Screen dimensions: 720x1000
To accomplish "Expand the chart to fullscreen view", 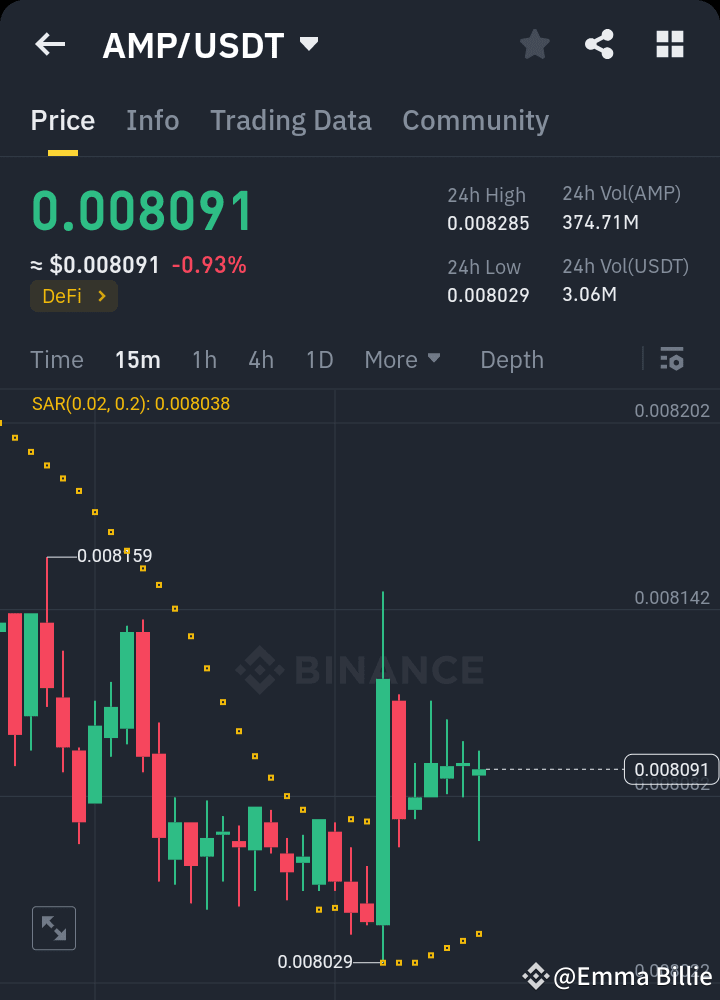I will (54, 928).
